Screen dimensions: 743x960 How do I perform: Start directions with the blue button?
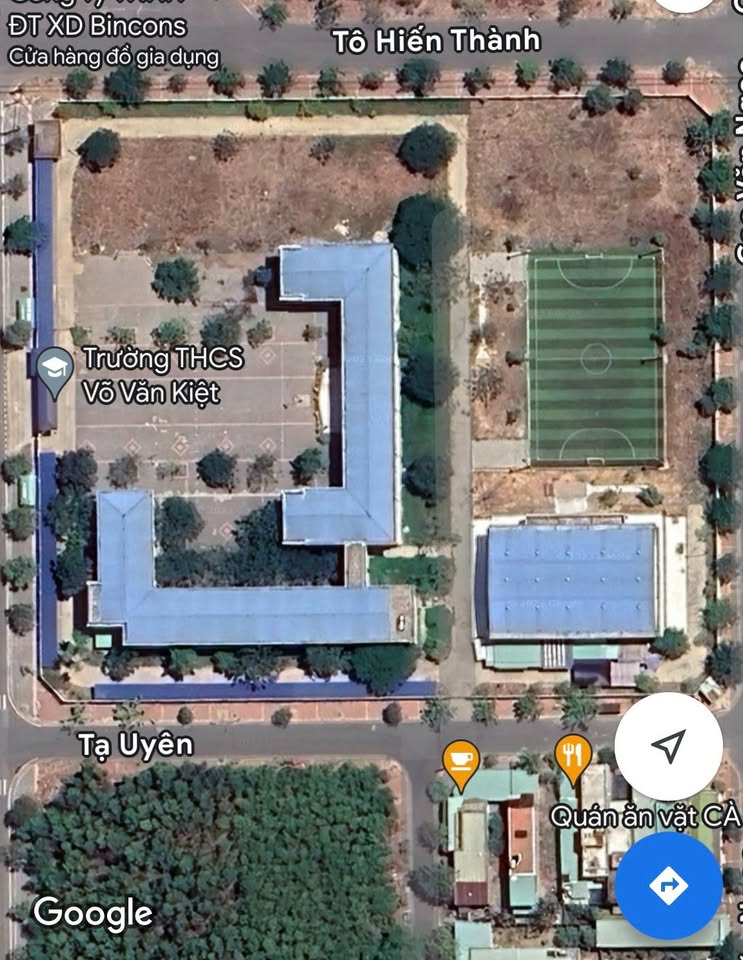(668, 885)
